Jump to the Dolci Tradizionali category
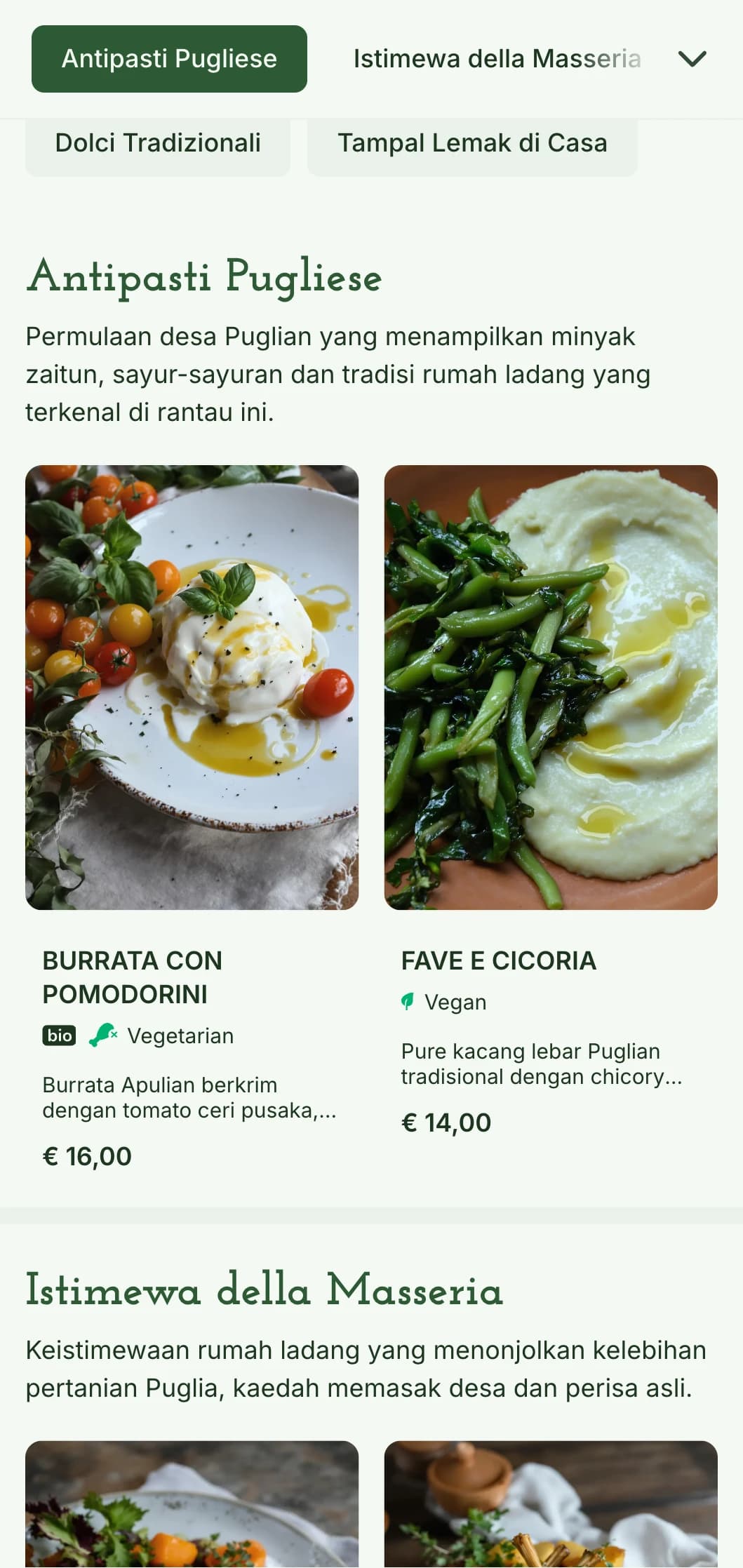 pyautogui.click(x=158, y=144)
